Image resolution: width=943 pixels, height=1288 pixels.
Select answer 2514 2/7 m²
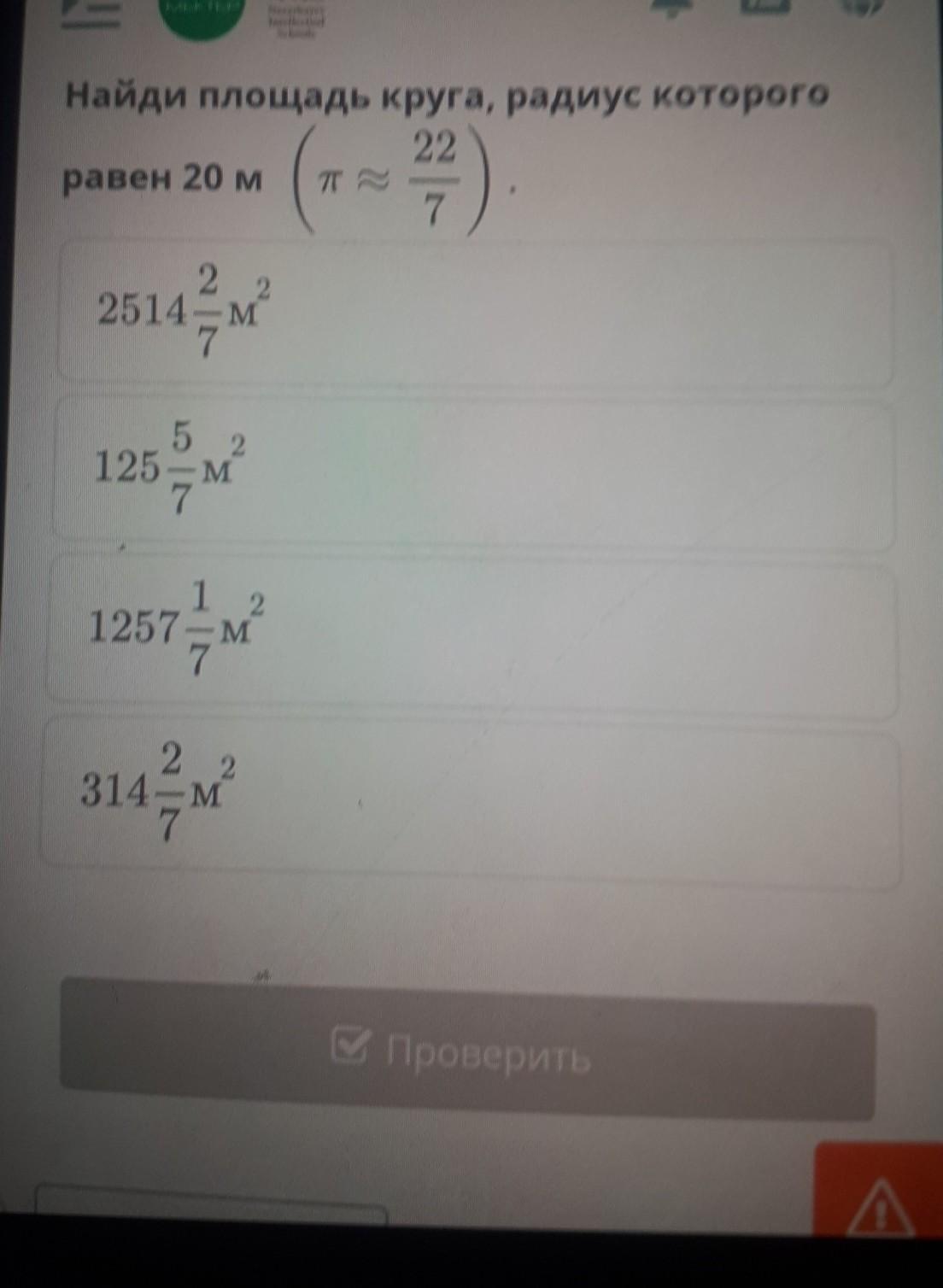[x=474, y=313]
